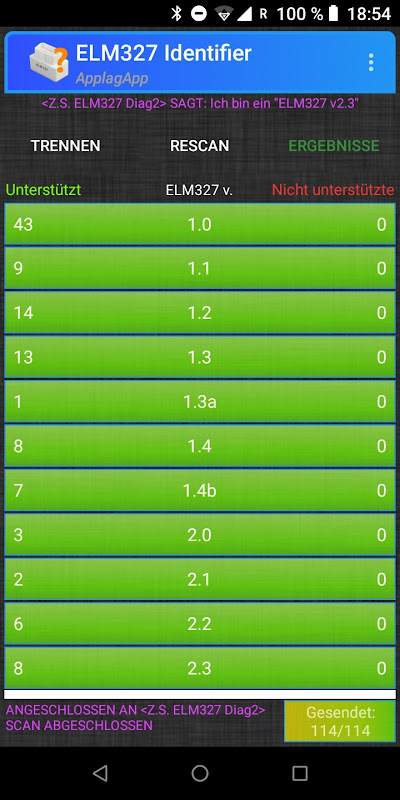
Task: Open the version 1.2 row
Action: point(200,313)
